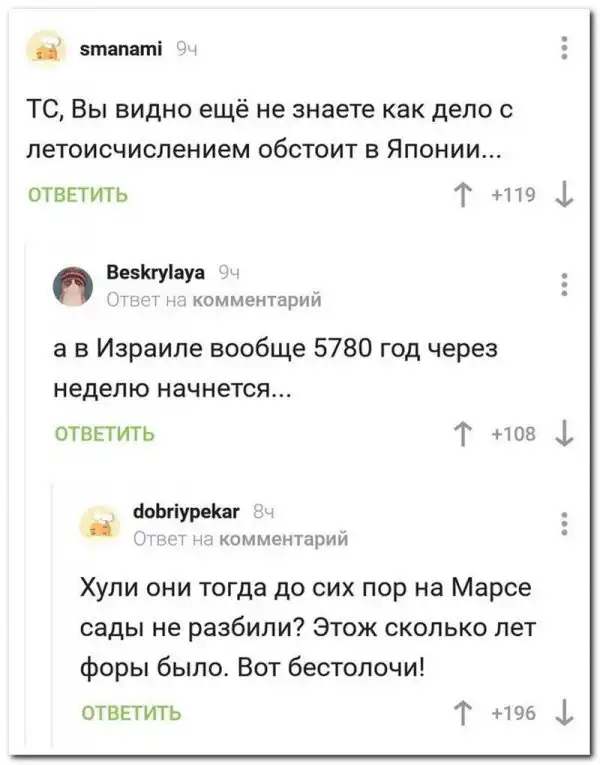Open overflow menu on Beskrylaya's comment
The width and height of the screenshot is (600, 765).
[x=566, y=284]
